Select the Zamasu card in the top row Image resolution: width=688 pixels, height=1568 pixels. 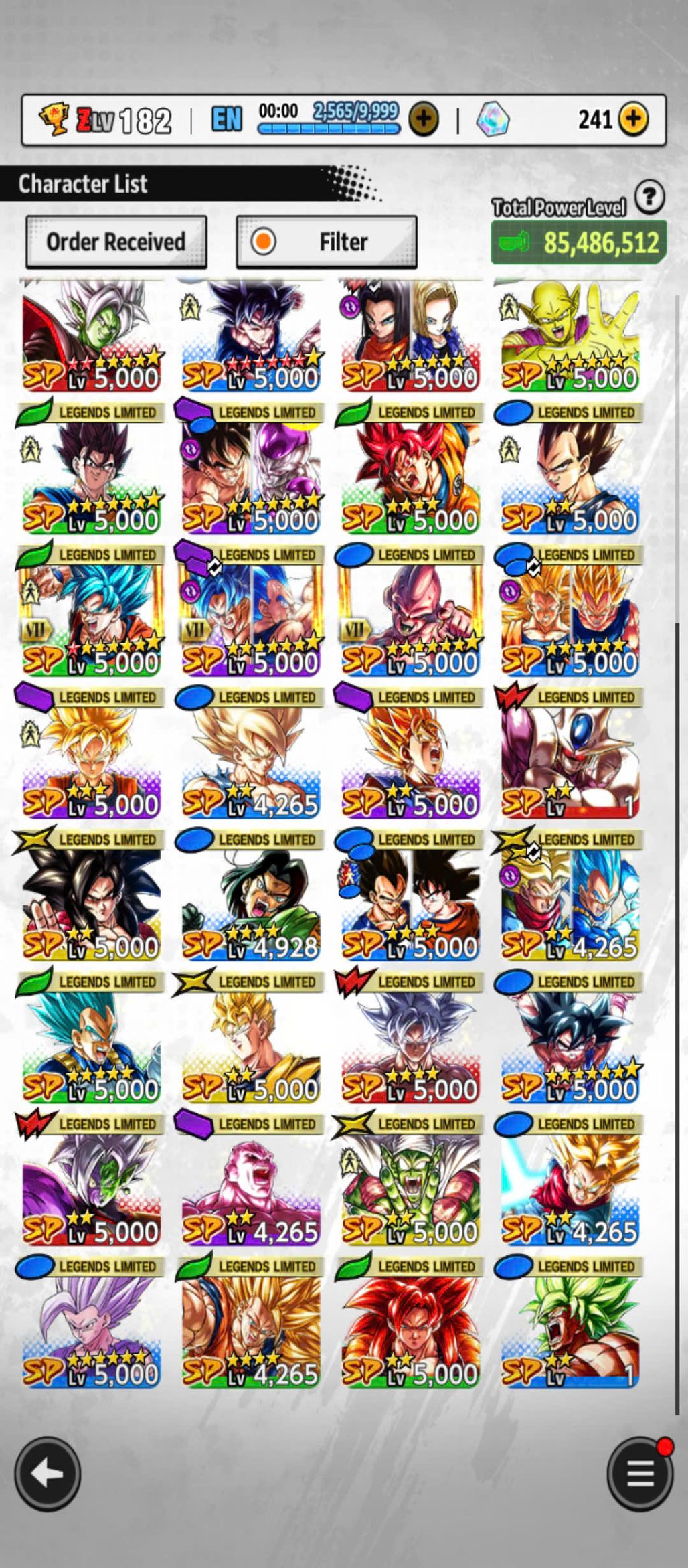(x=92, y=335)
